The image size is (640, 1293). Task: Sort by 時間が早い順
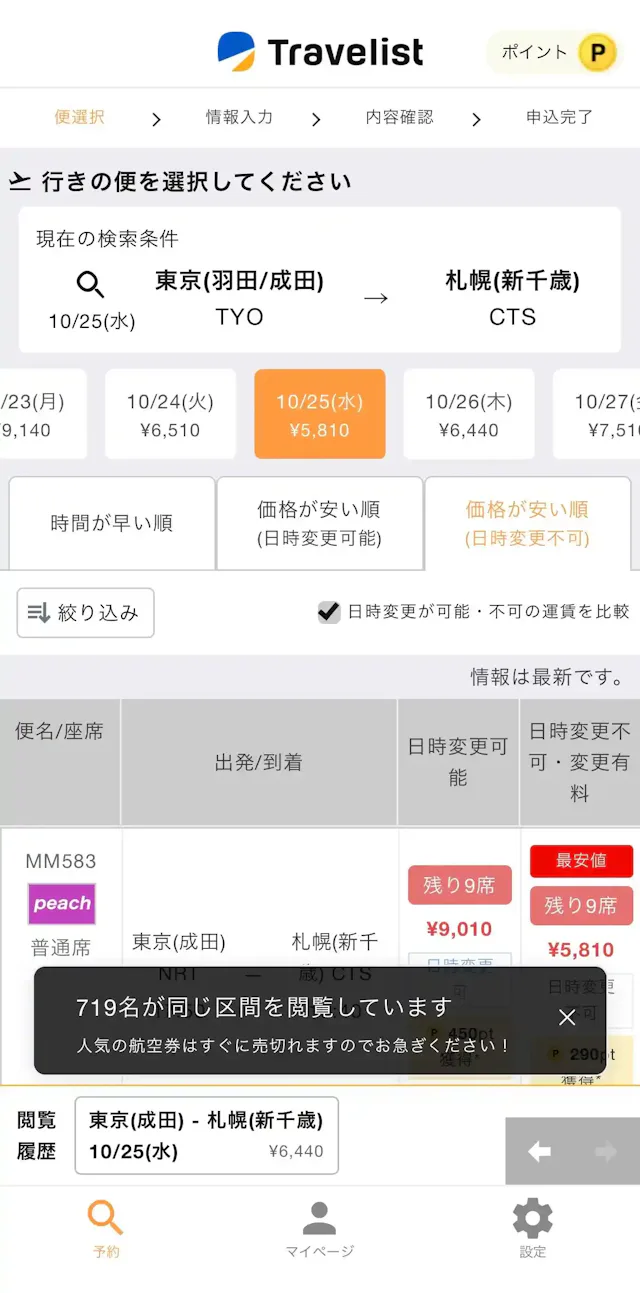click(x=112, y=523)
